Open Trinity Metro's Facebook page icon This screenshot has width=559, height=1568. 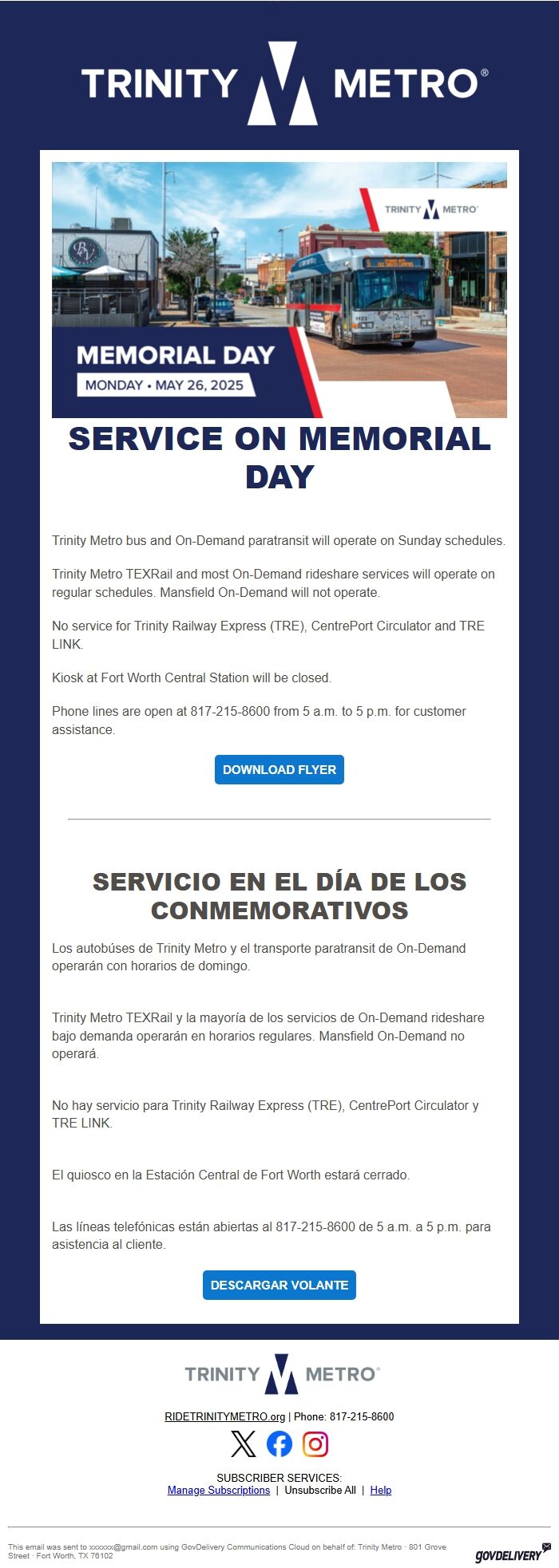(x=279, y=1444)
